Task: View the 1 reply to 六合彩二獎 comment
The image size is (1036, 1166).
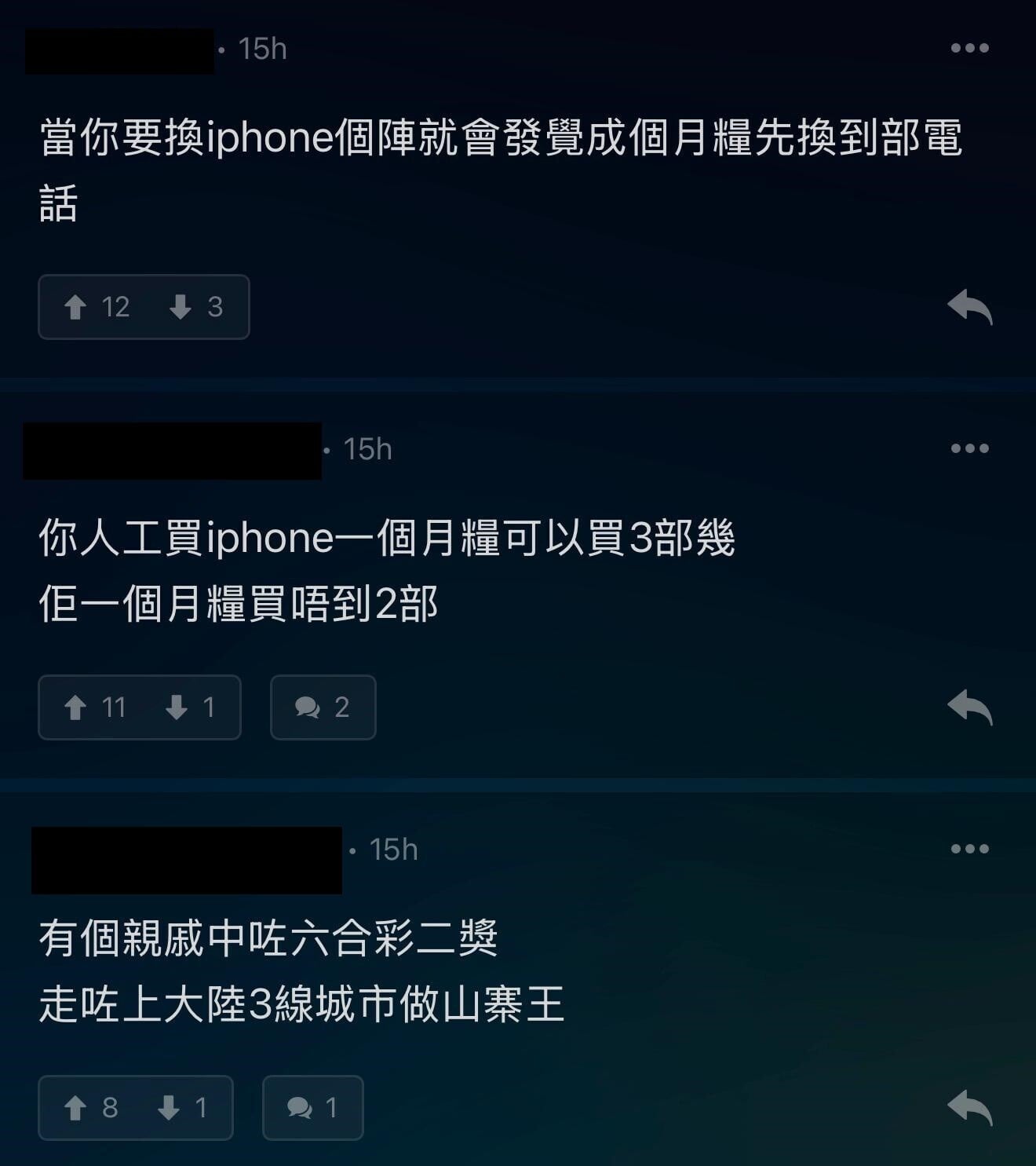Action: (312, 1108)
